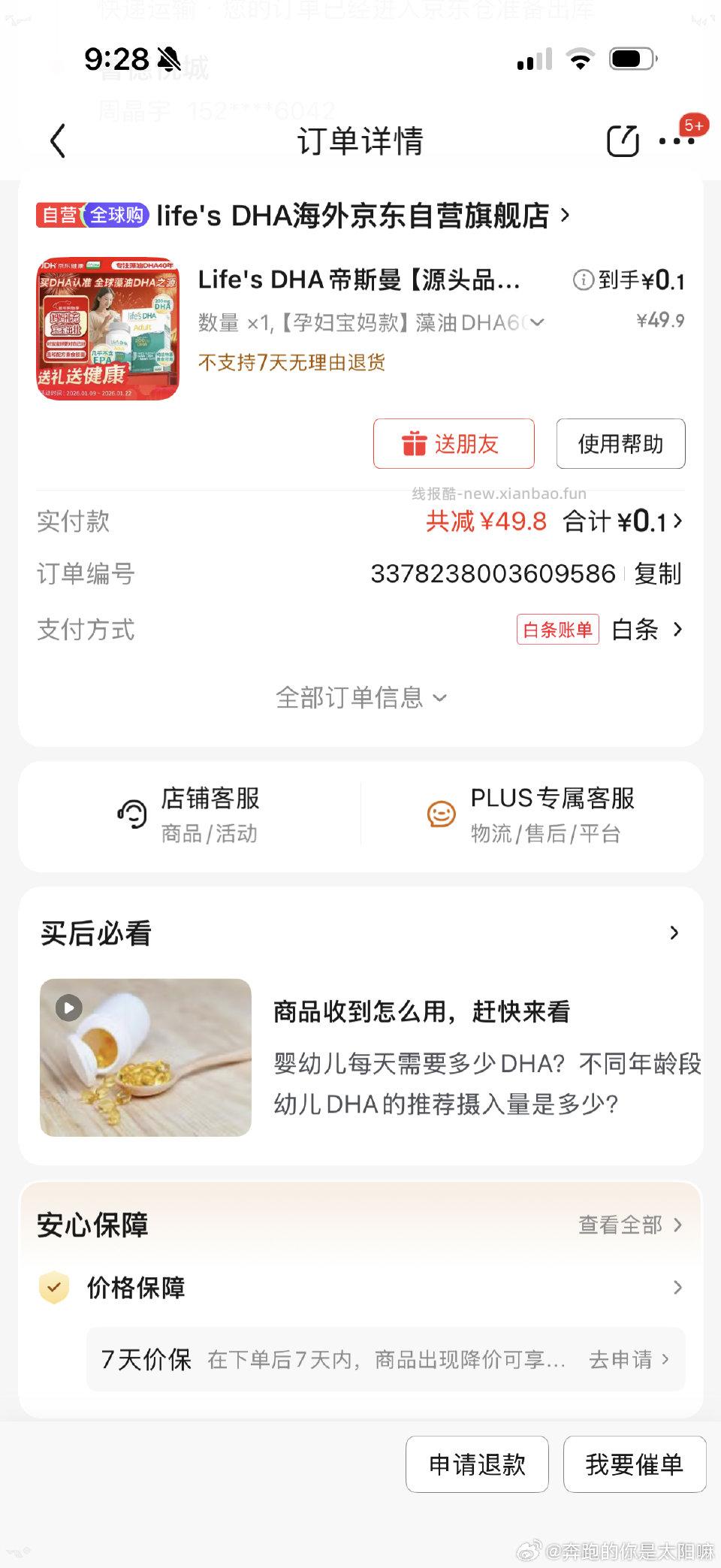Play the DHA usage instruction video
Screen dimensions: 721x1568
tap(68, 1008)
